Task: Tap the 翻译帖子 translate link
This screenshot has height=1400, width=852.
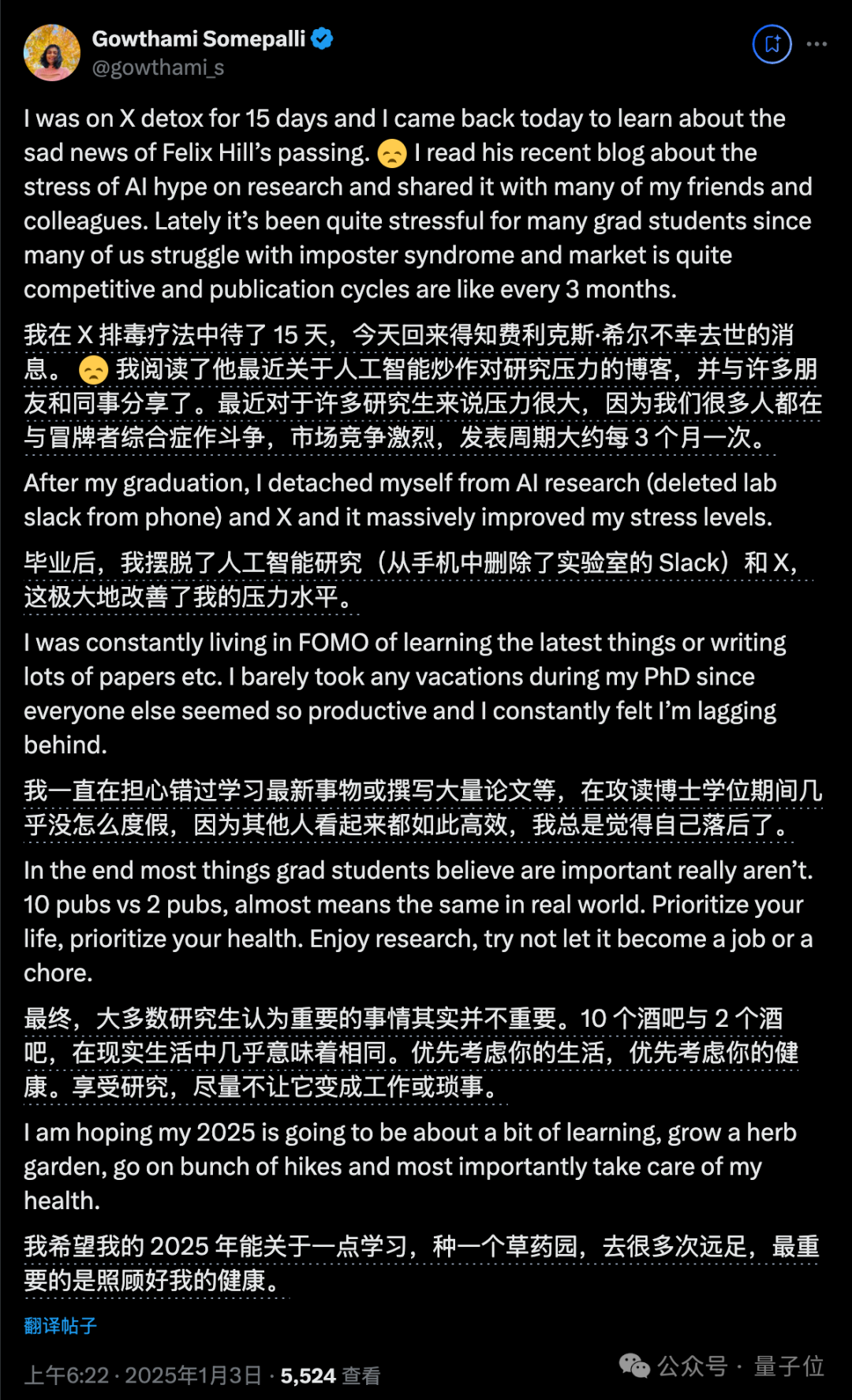Action: point(60,1325)
